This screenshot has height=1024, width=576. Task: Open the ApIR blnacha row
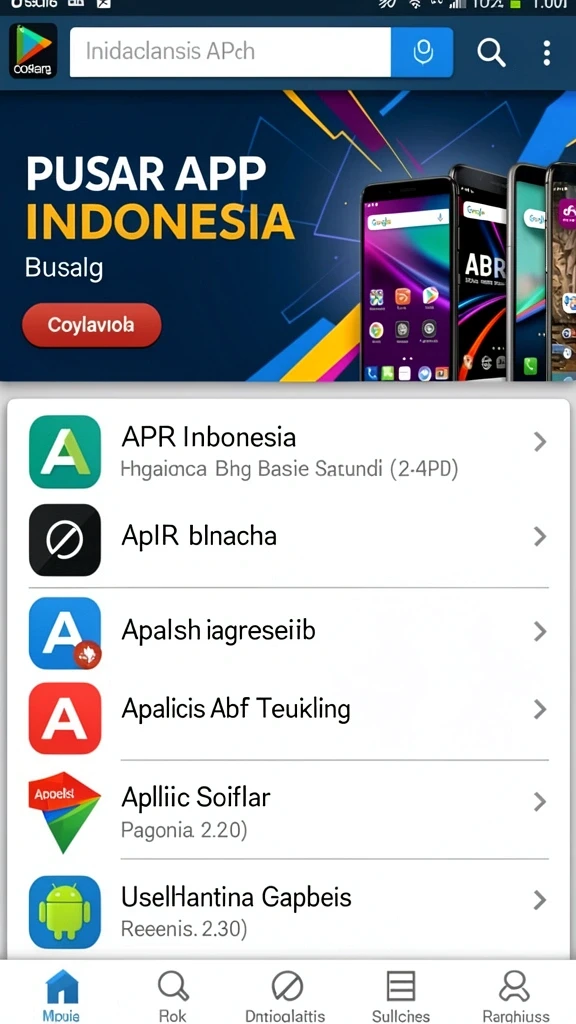coord(288,539)
